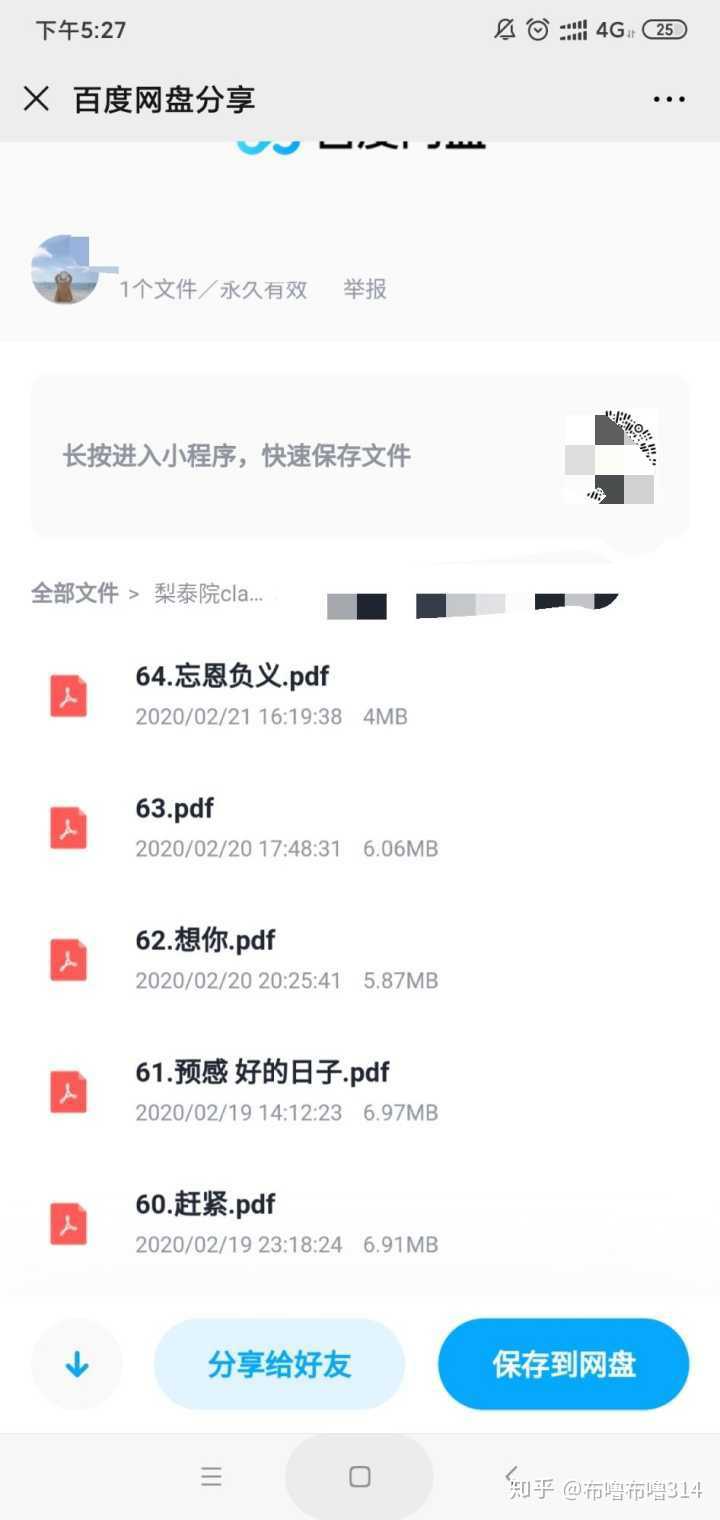Open the PDF icon for 64.忘恩负义.pdf
This screenshot has height=1520, width=720.
tap(67, 696)
